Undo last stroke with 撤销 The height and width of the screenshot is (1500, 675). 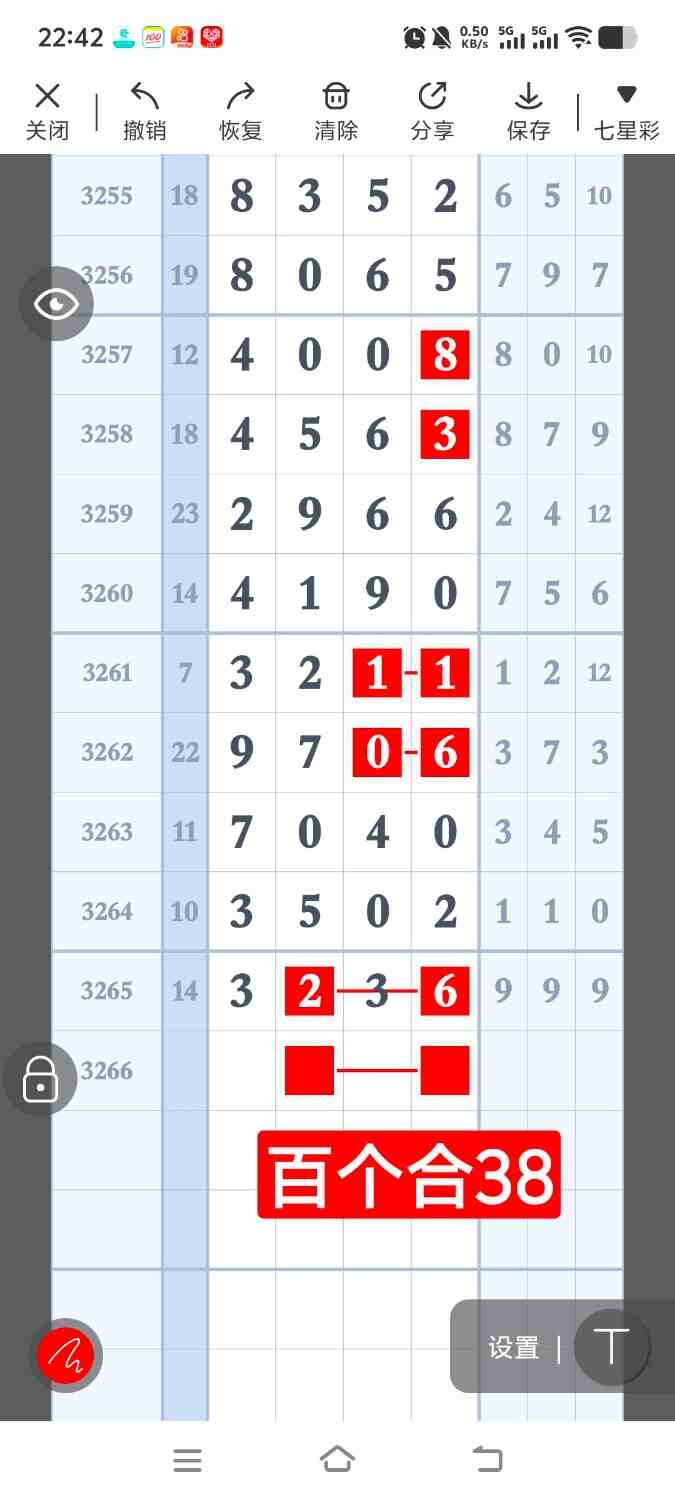[144, 111]
